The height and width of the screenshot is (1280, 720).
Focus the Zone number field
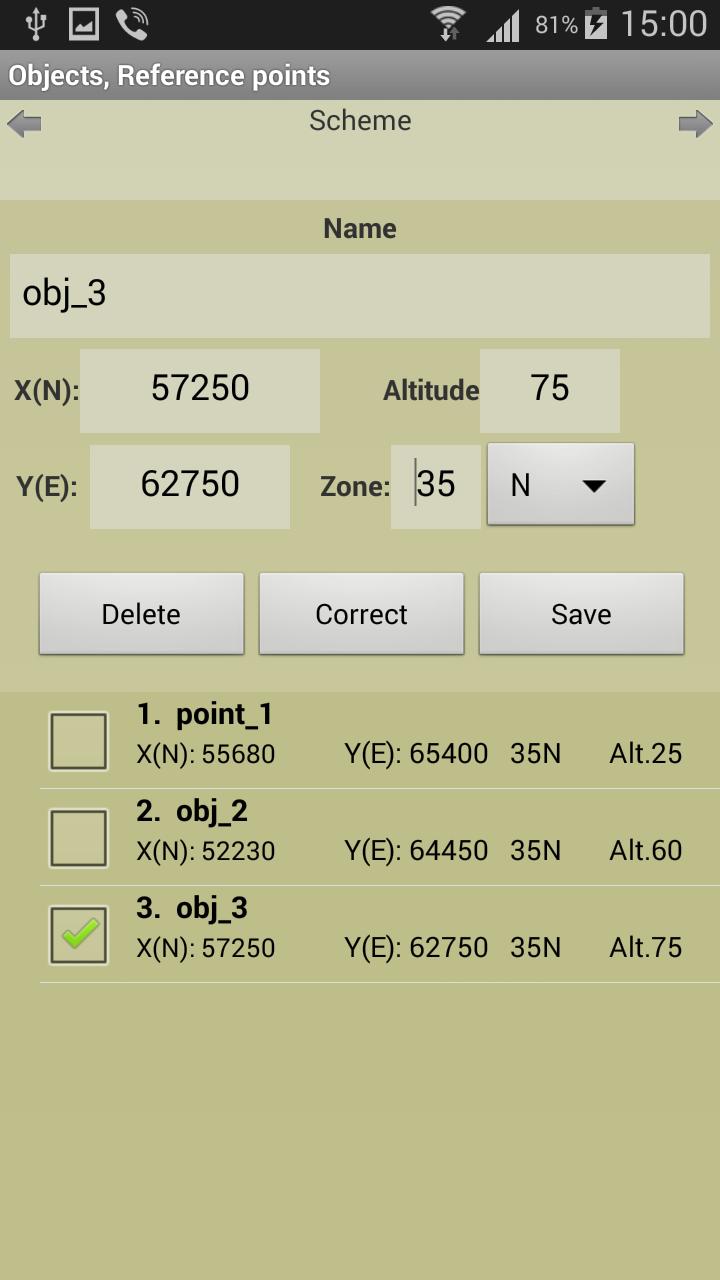436,486
